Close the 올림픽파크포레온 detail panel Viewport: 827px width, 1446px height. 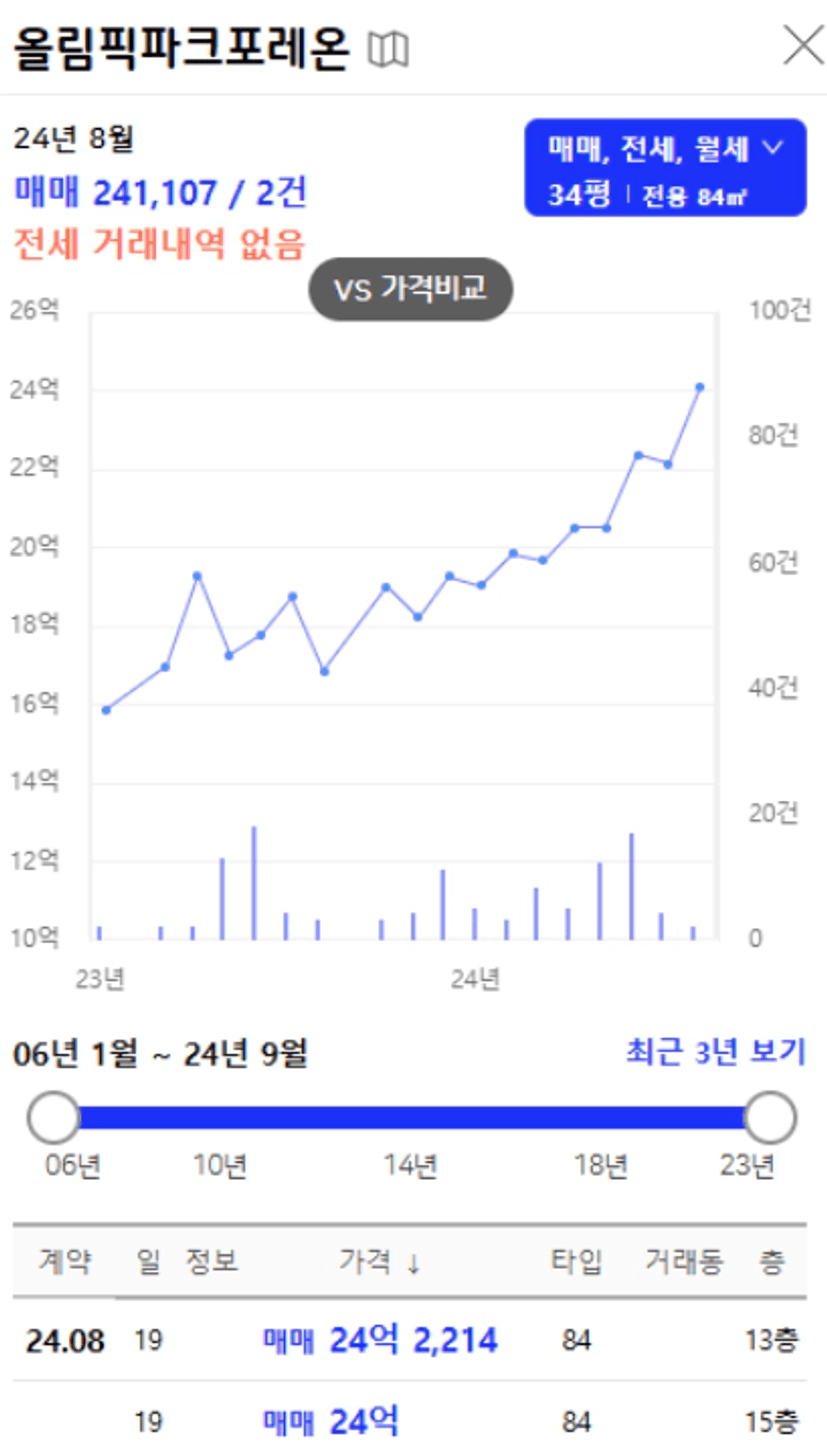pos(802,46)
